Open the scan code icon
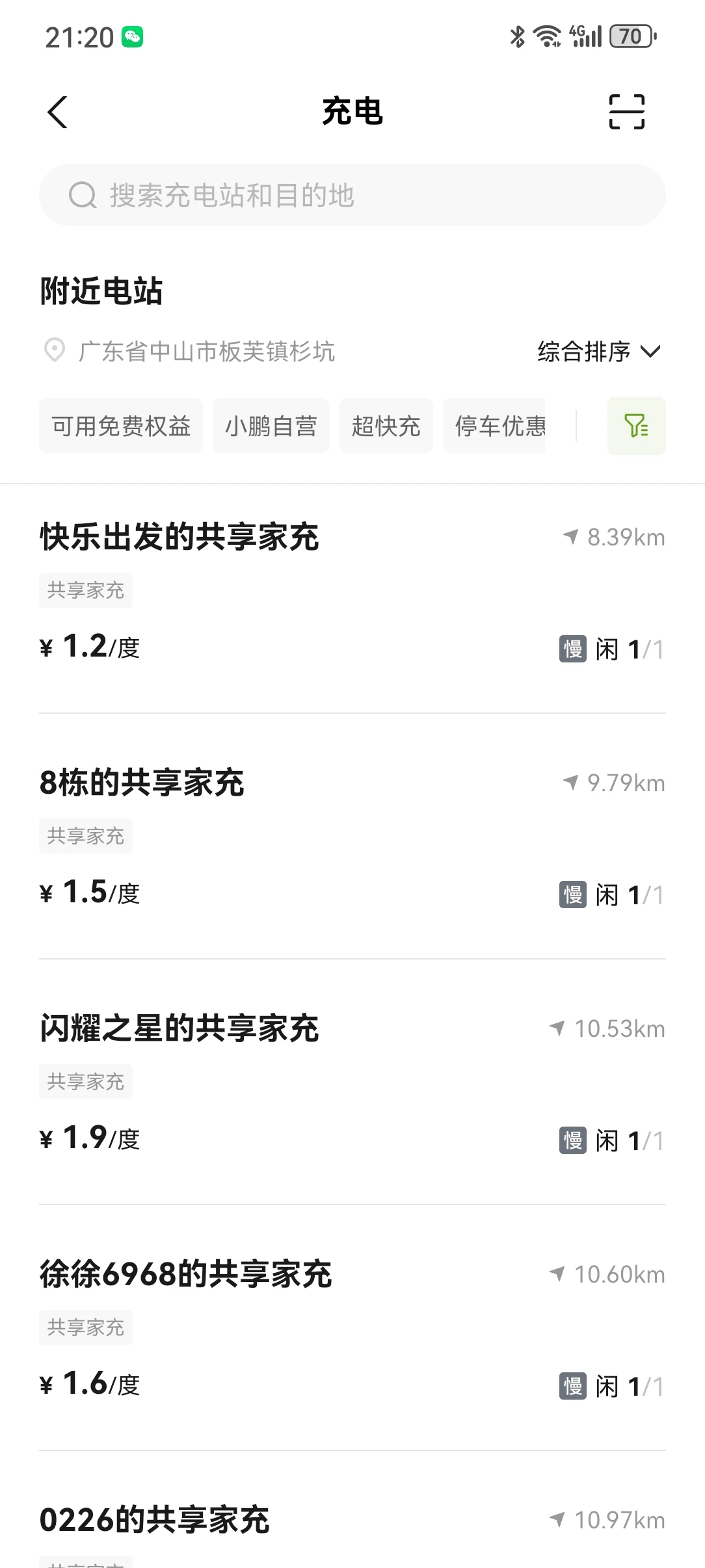The height and width of the screenshot is (1568, 705). 626,112
